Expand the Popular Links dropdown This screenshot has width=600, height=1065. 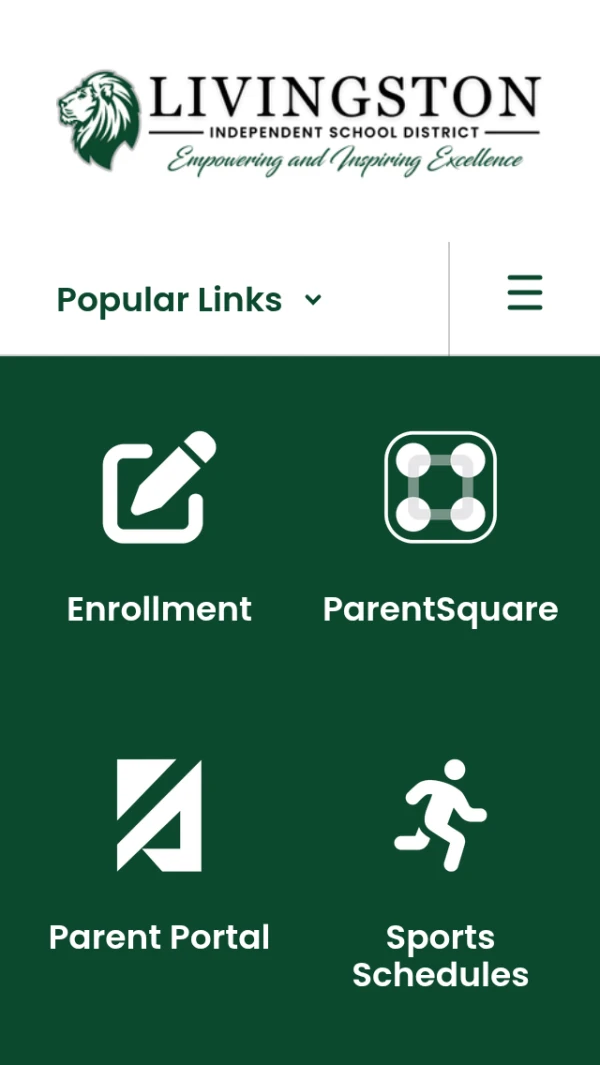[190, 300]
